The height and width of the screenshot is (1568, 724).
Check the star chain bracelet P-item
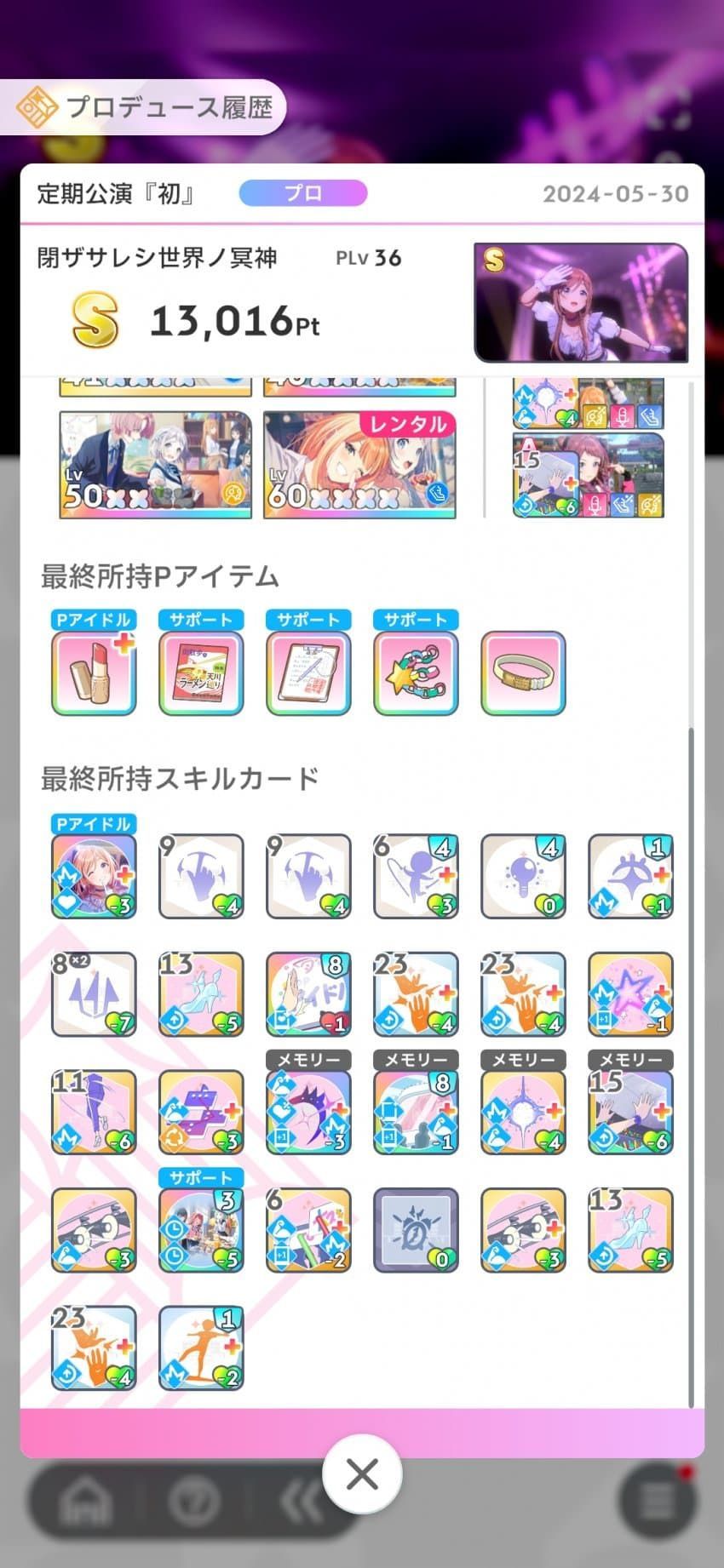[x=416, y=672]
